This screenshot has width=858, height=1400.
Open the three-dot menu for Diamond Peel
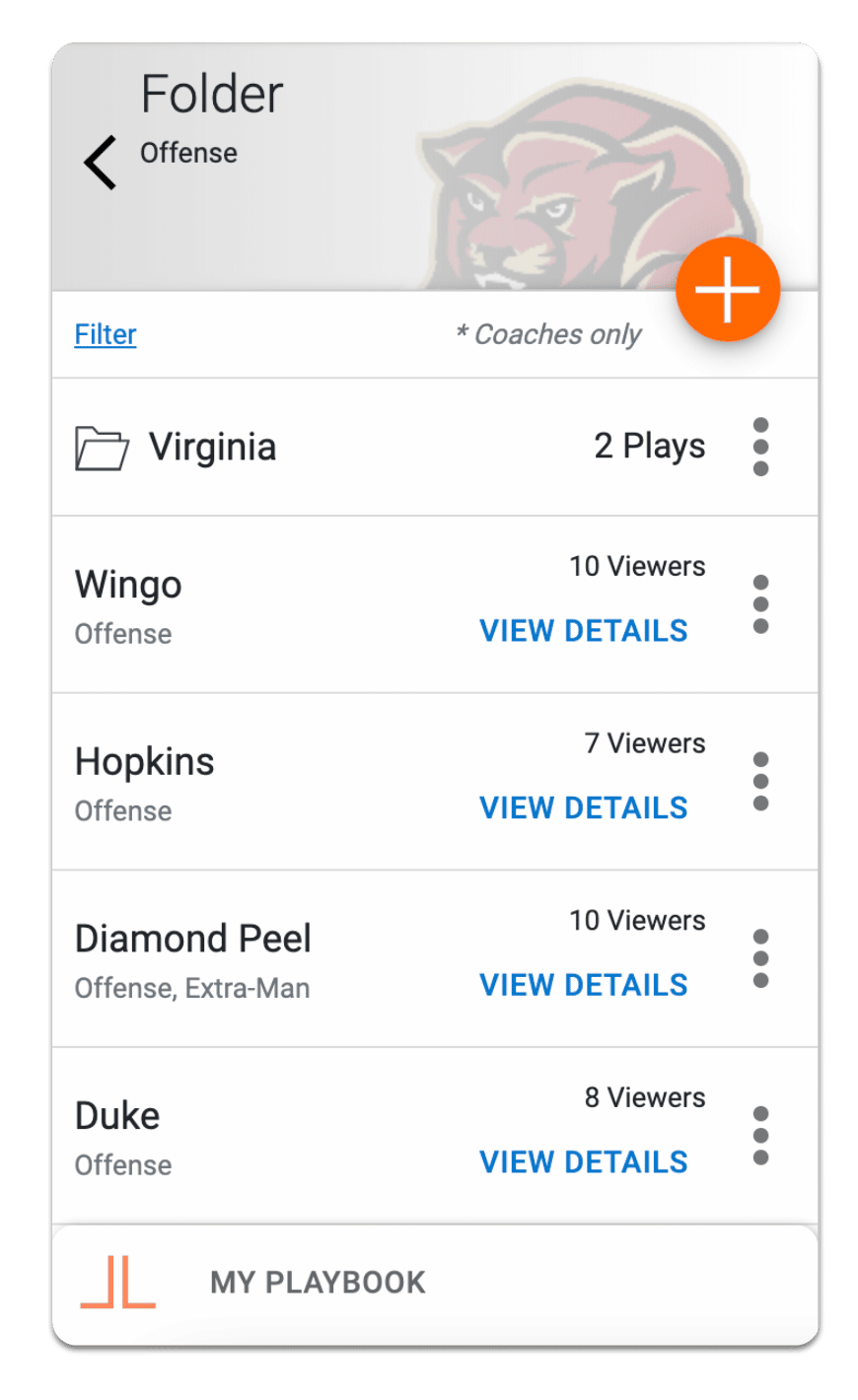pos(760,957)
